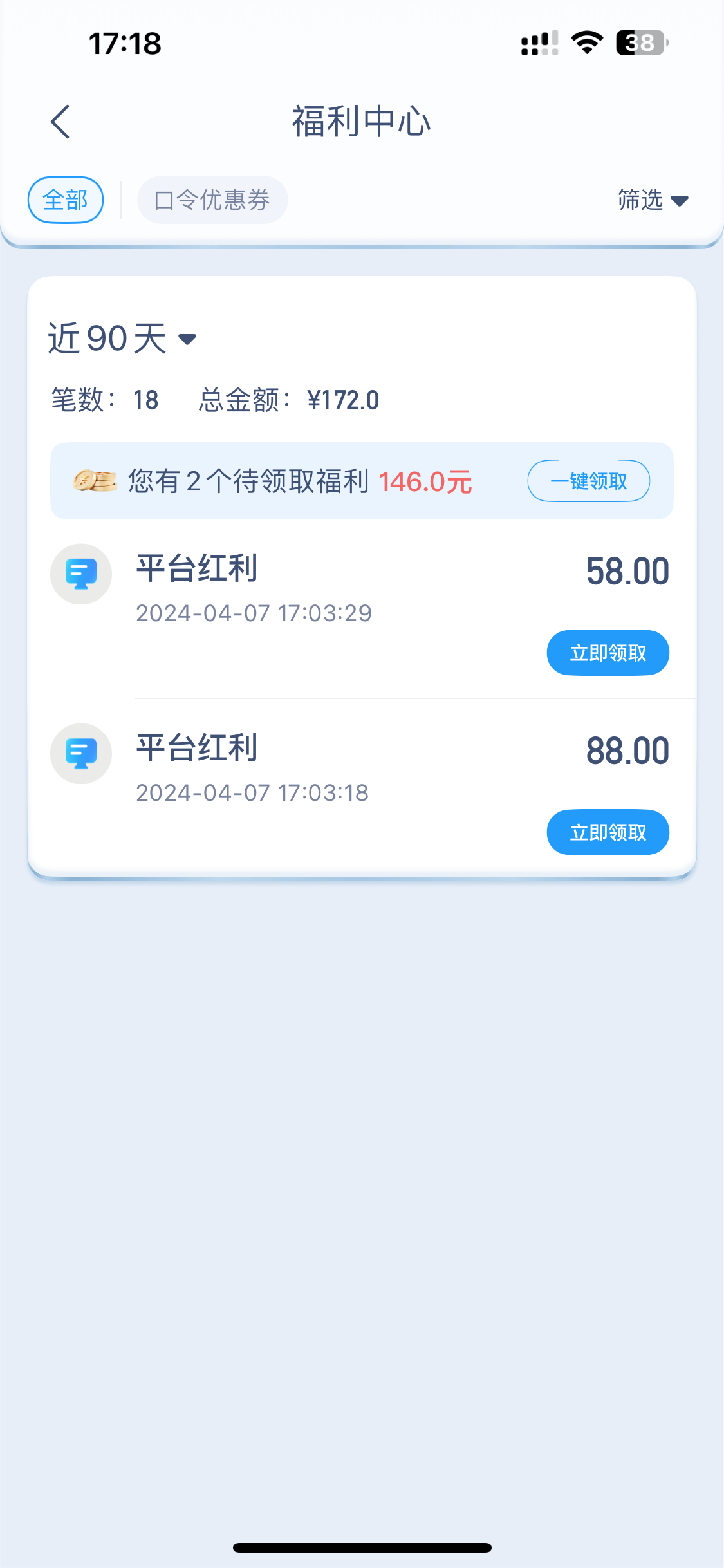Click the back arrow to exit 福利中心
This screenshot has height=1568, width=724.
(60, 121)
